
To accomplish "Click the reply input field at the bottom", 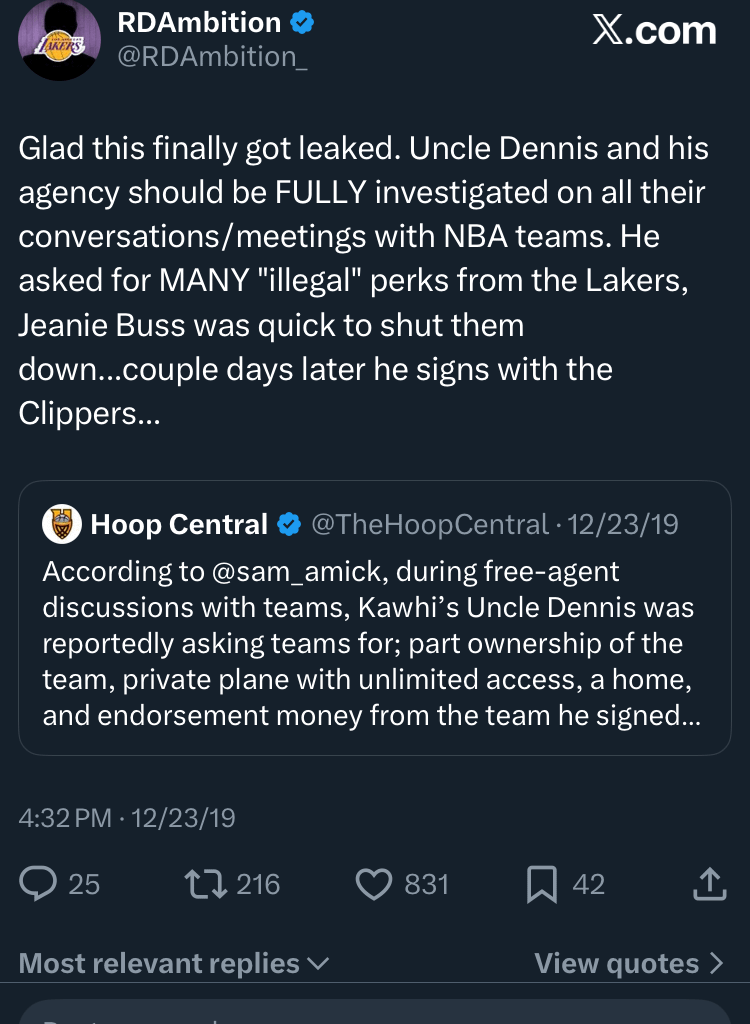I will pos(375,1018).
